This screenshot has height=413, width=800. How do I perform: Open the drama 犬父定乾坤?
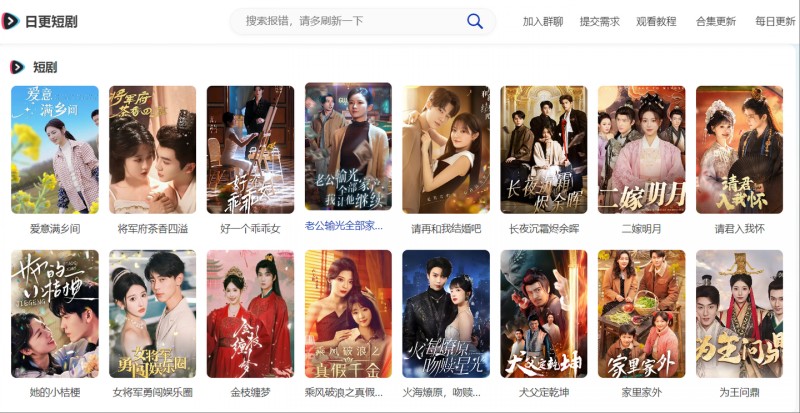pos(544,314)
